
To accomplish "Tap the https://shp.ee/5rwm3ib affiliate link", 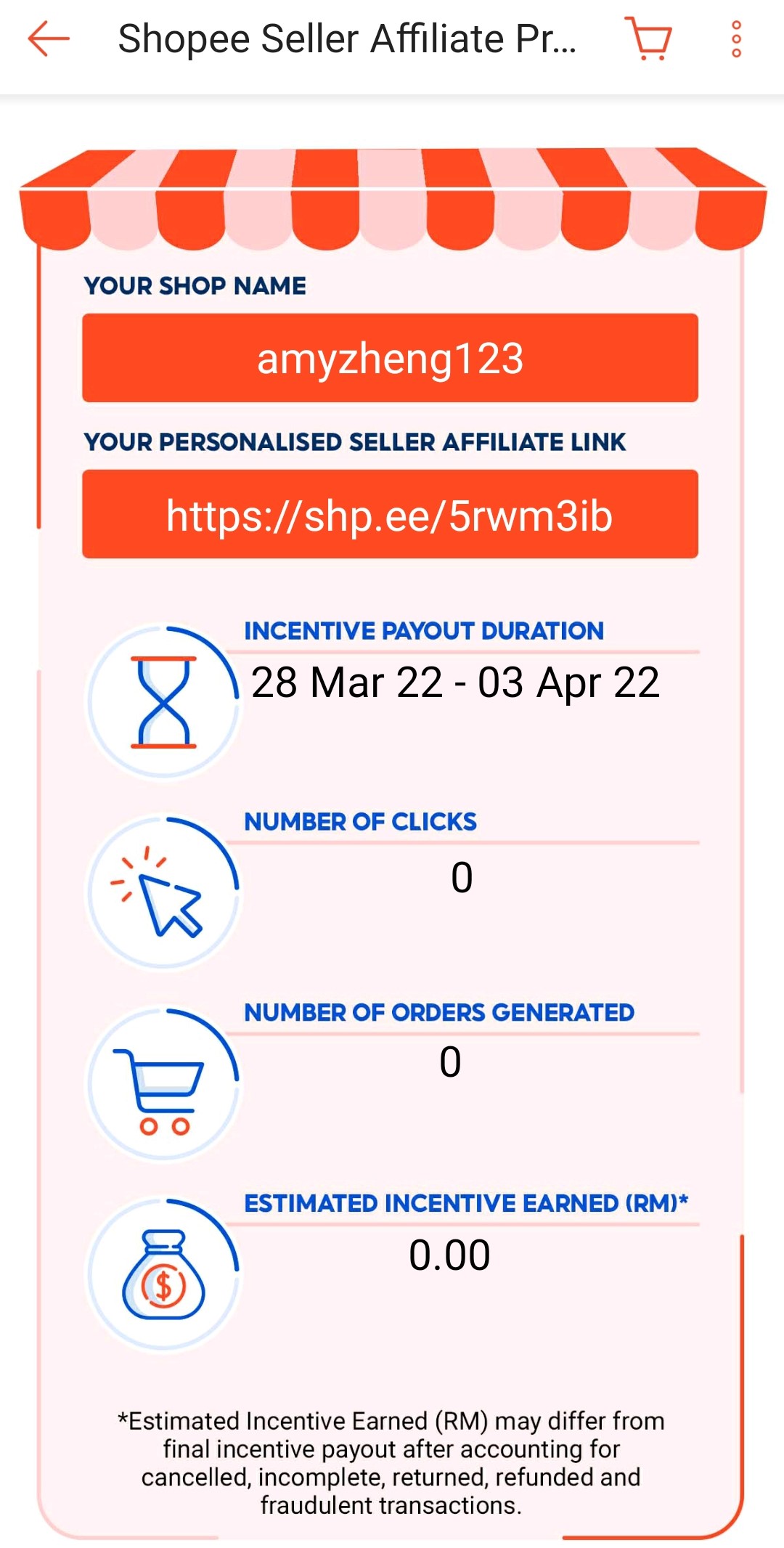I will pyautogui.click(x=390, y=515).
